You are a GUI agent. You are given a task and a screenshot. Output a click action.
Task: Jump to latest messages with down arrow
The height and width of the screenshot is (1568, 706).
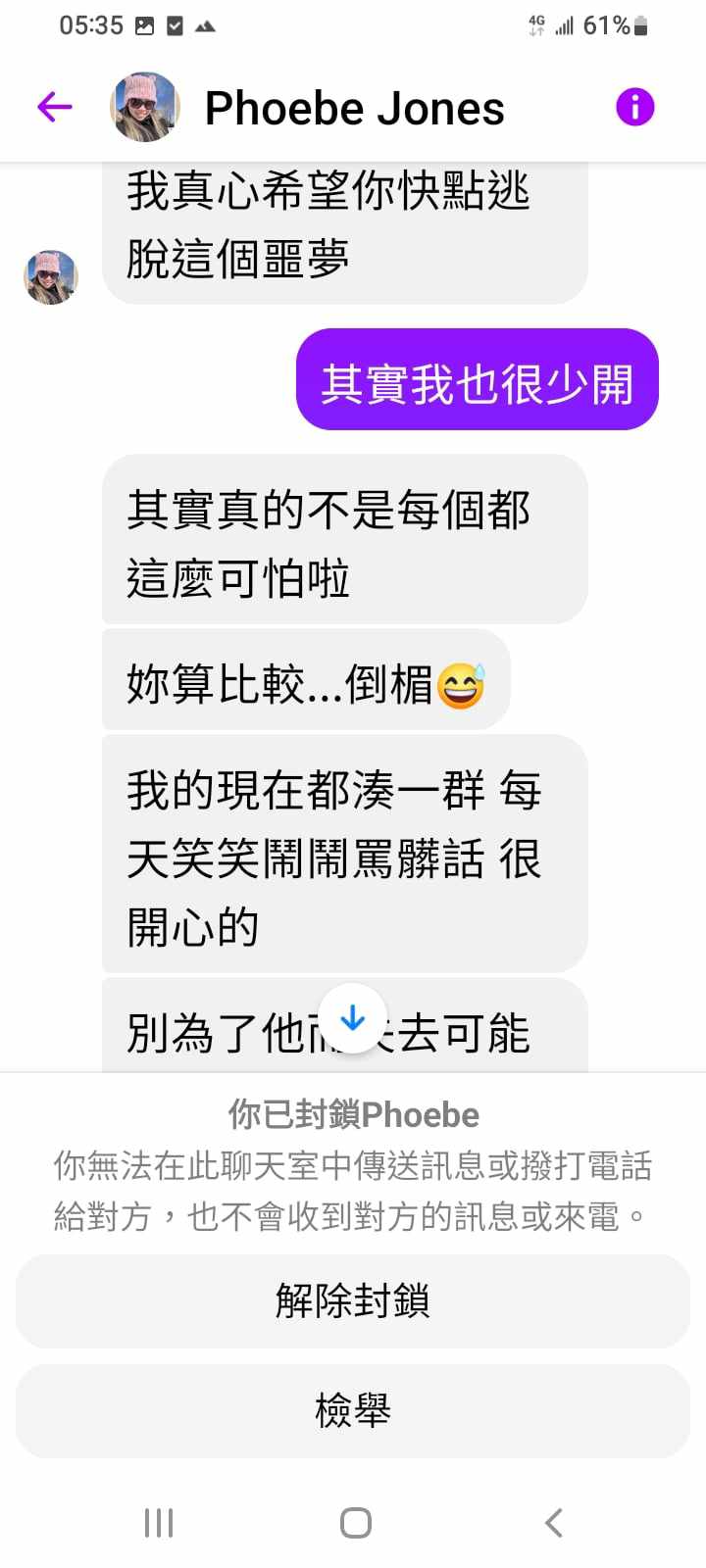click(x=352, y=1019)
